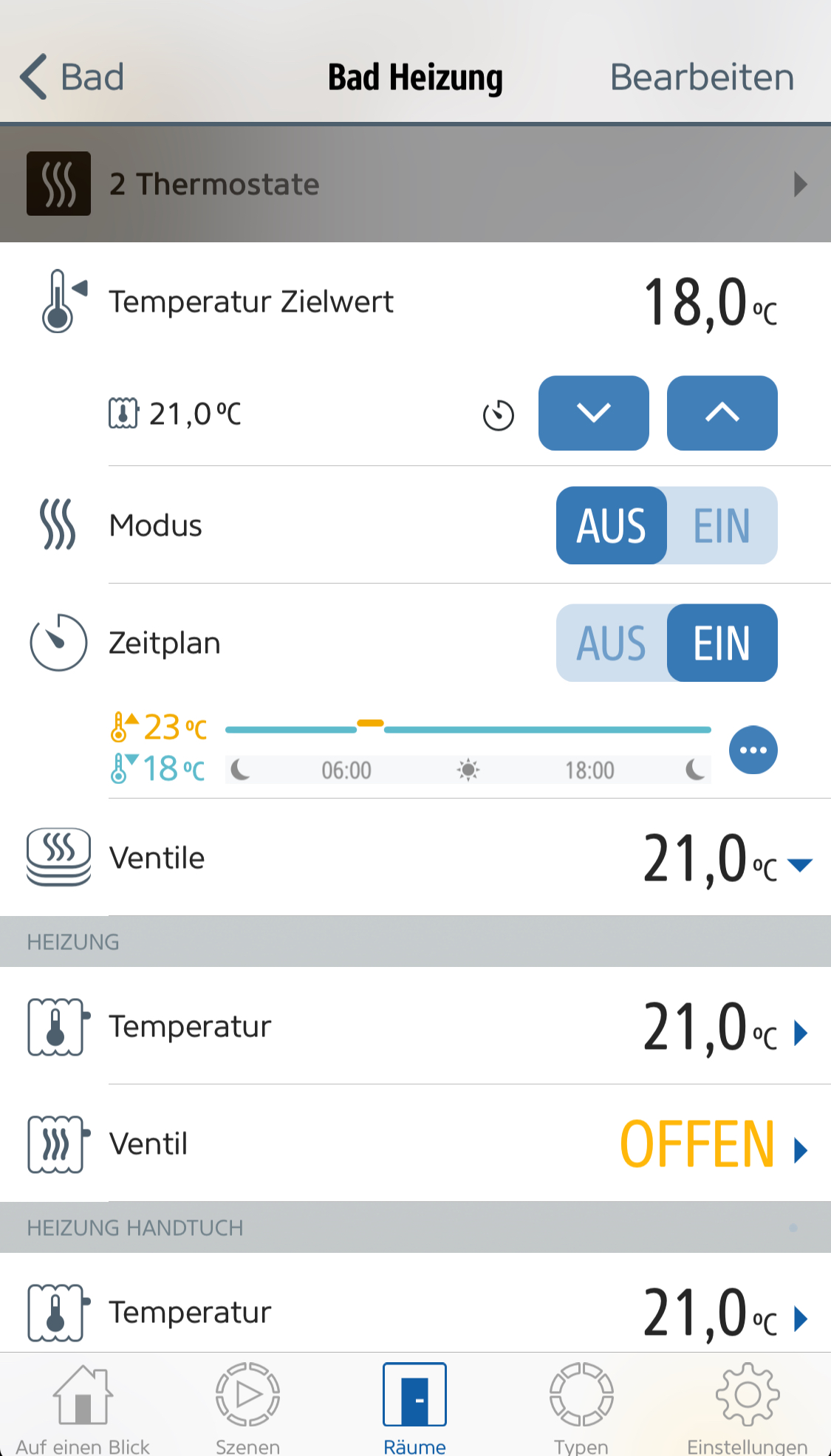Image resolution: width=831 pixels, height=1456 pixels.
Task: Switch to the Typen tab
Action: pyautogui.click(x=581, y=1406)
